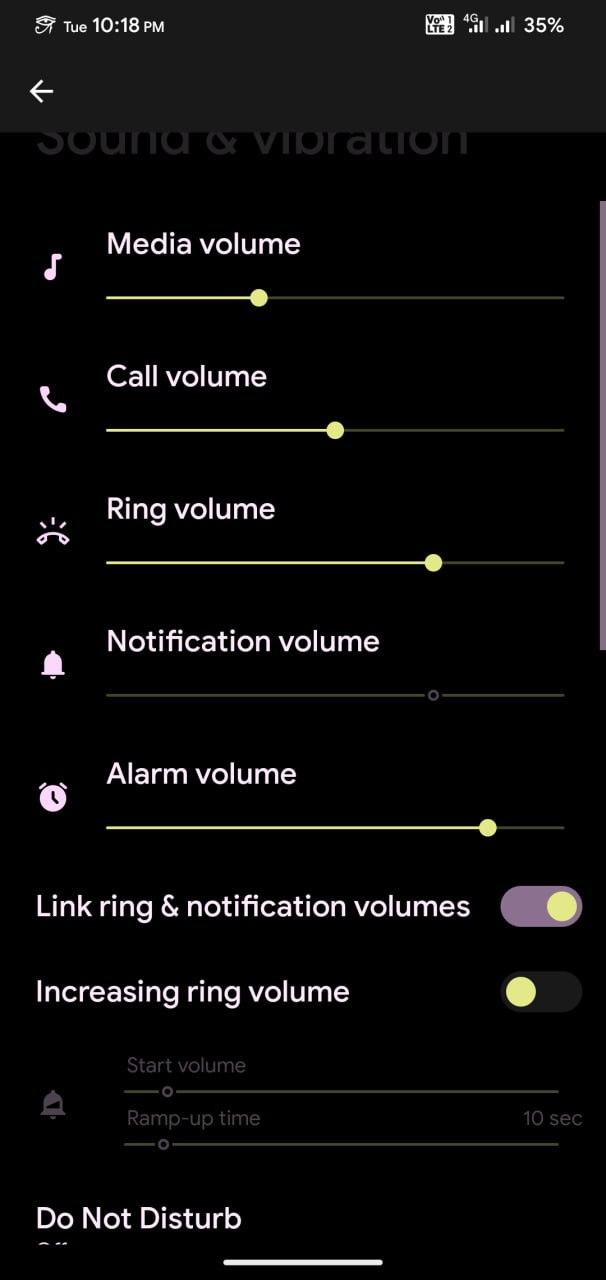
Task: Tap the Alarm volume slider track
Action: pos(335,828)
